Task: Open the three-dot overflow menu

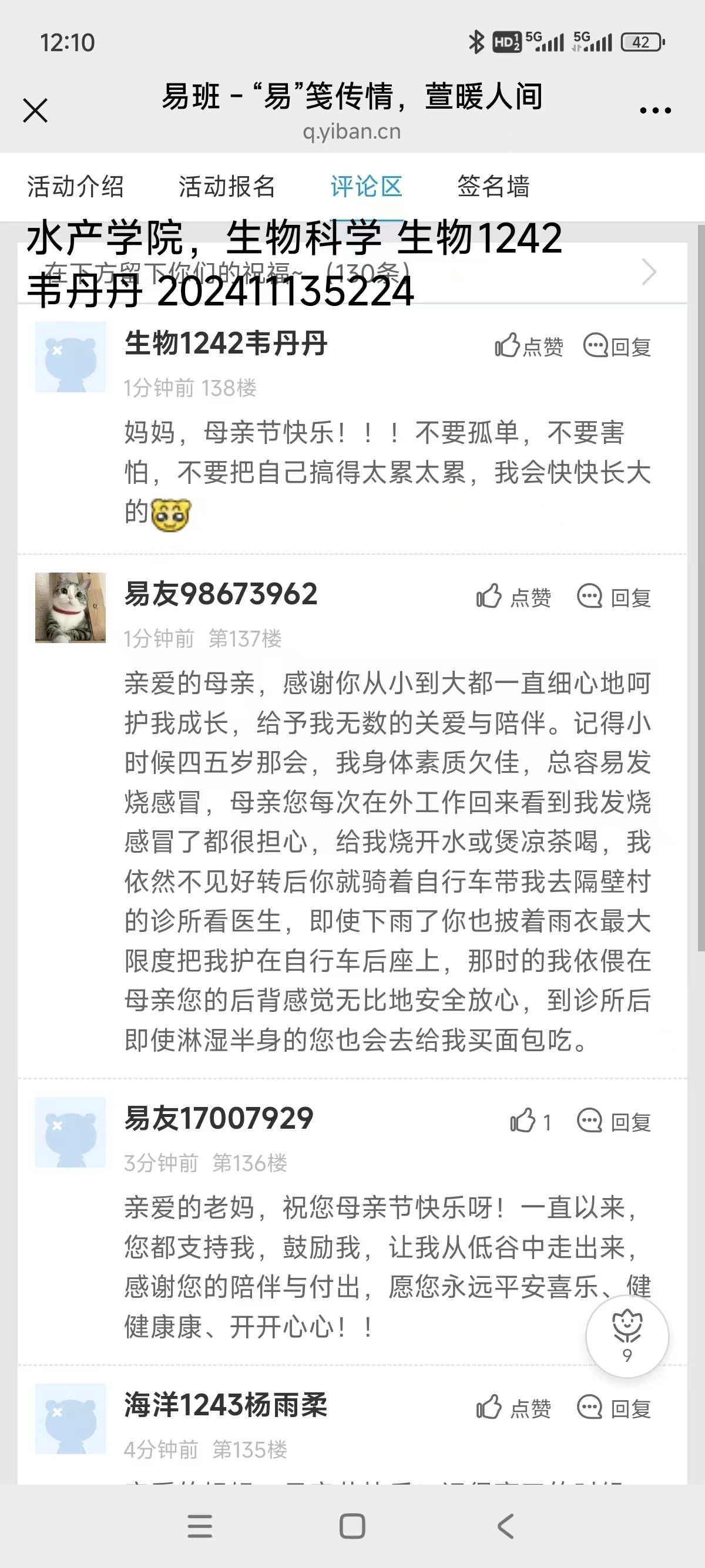Action: point(655,111)
